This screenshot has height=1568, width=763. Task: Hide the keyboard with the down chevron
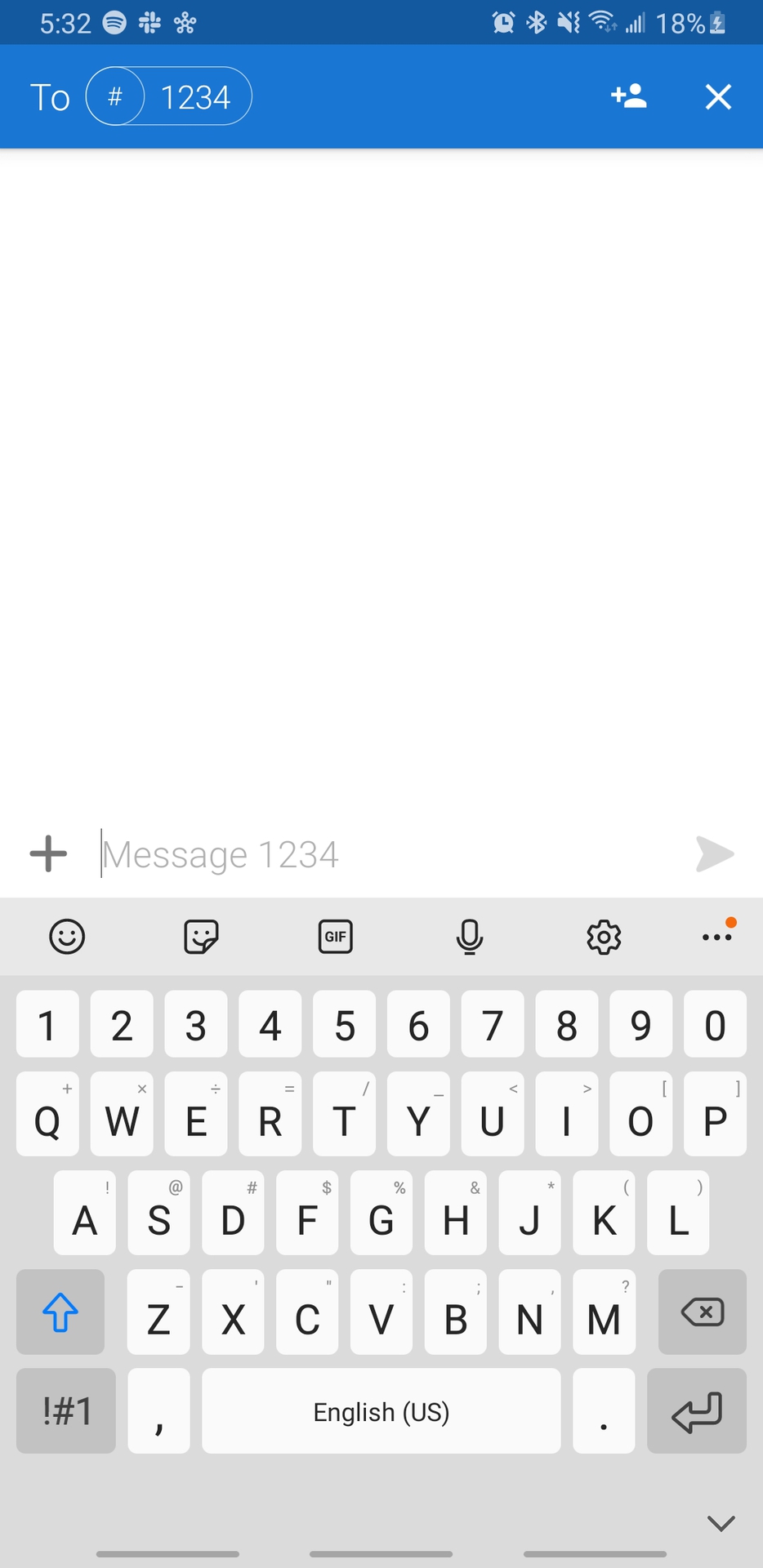[x=721, y=1523]
